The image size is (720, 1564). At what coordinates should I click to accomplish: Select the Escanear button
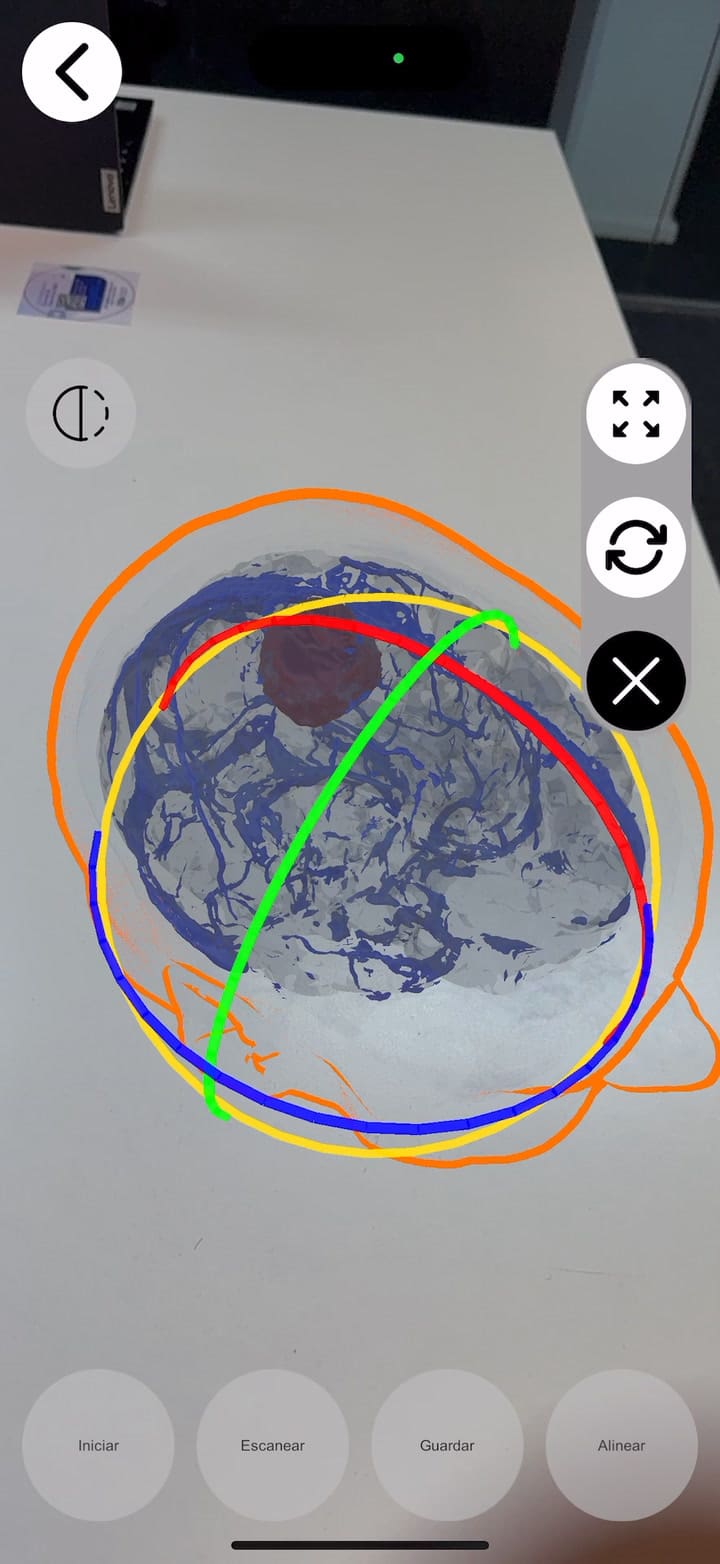coord(273,1445)
